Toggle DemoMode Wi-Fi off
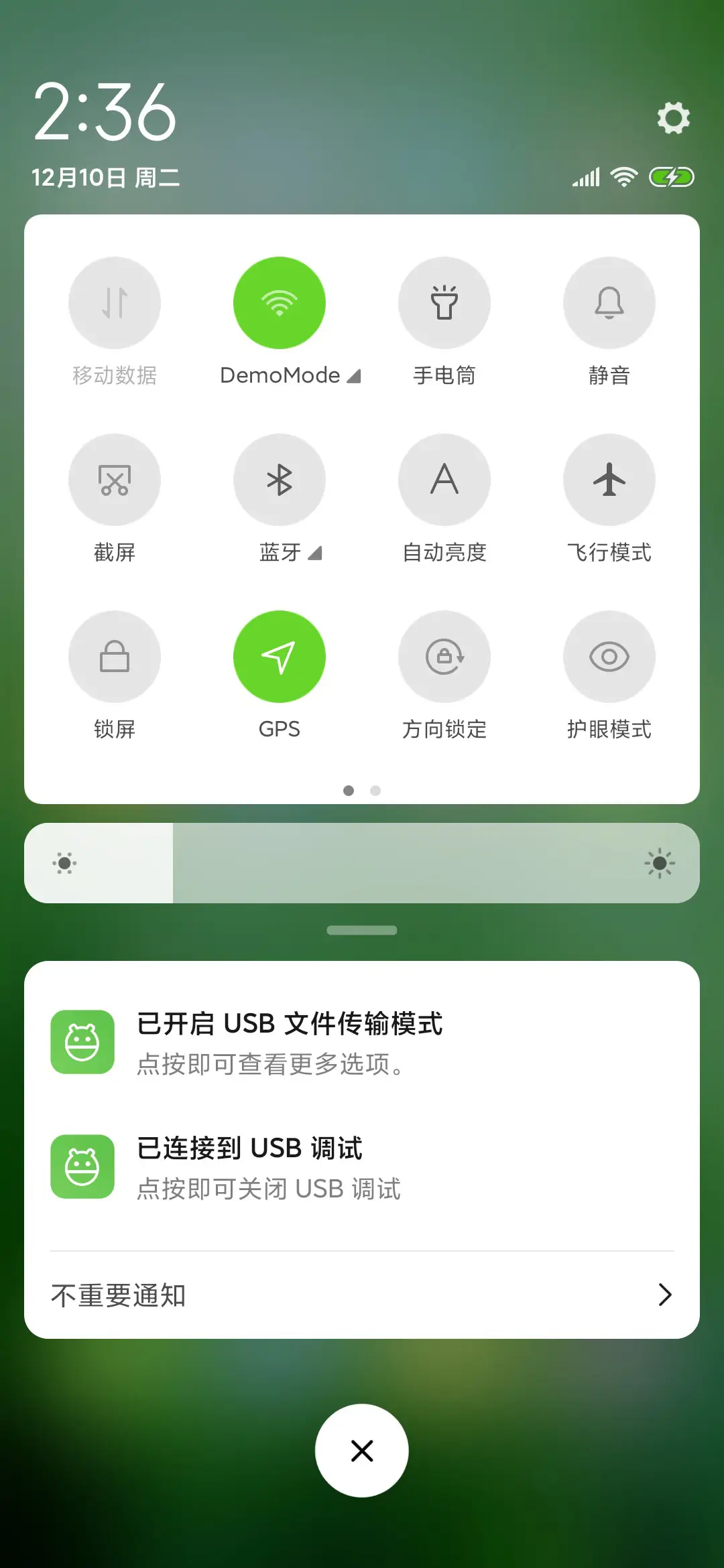 [280, 303]
